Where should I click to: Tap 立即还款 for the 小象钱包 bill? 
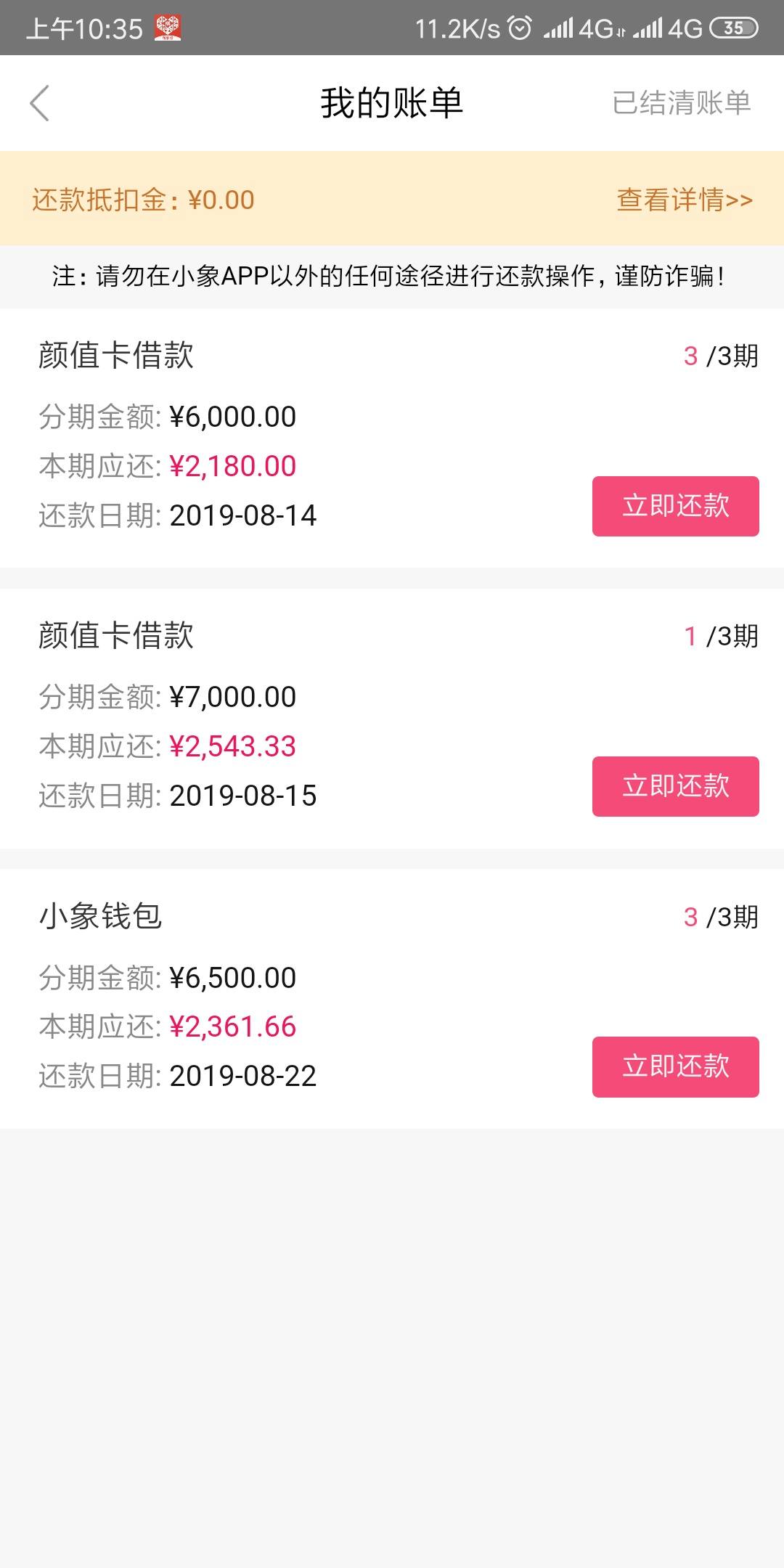pyautogui.click(x=675, y=1066)
